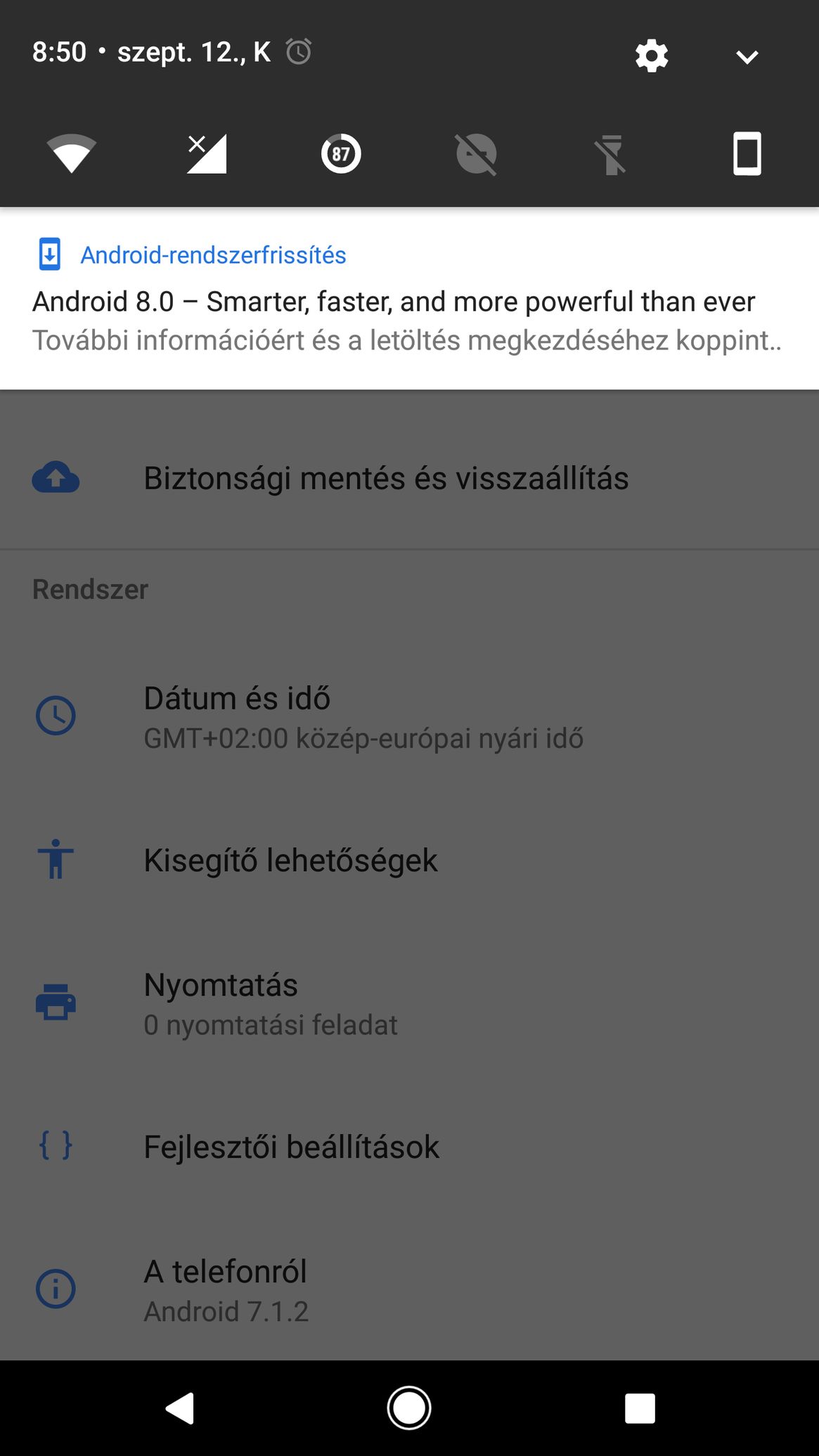This screenshot has width=819, height=1456.
Task: Open Biztonsági mentés és visszaállítás
Action: (x=409, y=478)
